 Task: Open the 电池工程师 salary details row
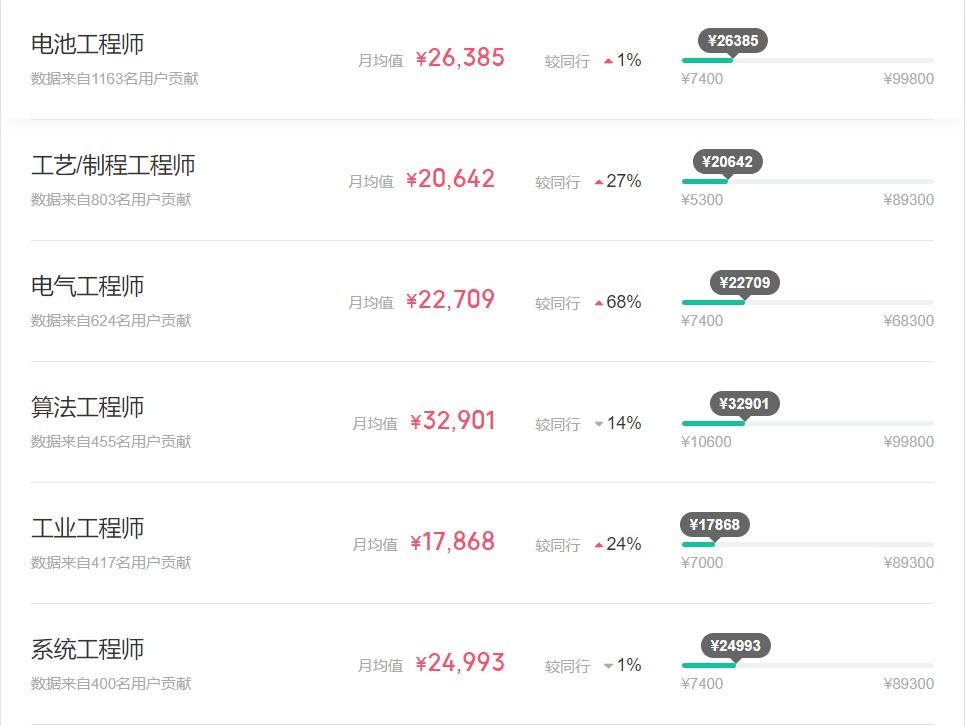(88, 45)
